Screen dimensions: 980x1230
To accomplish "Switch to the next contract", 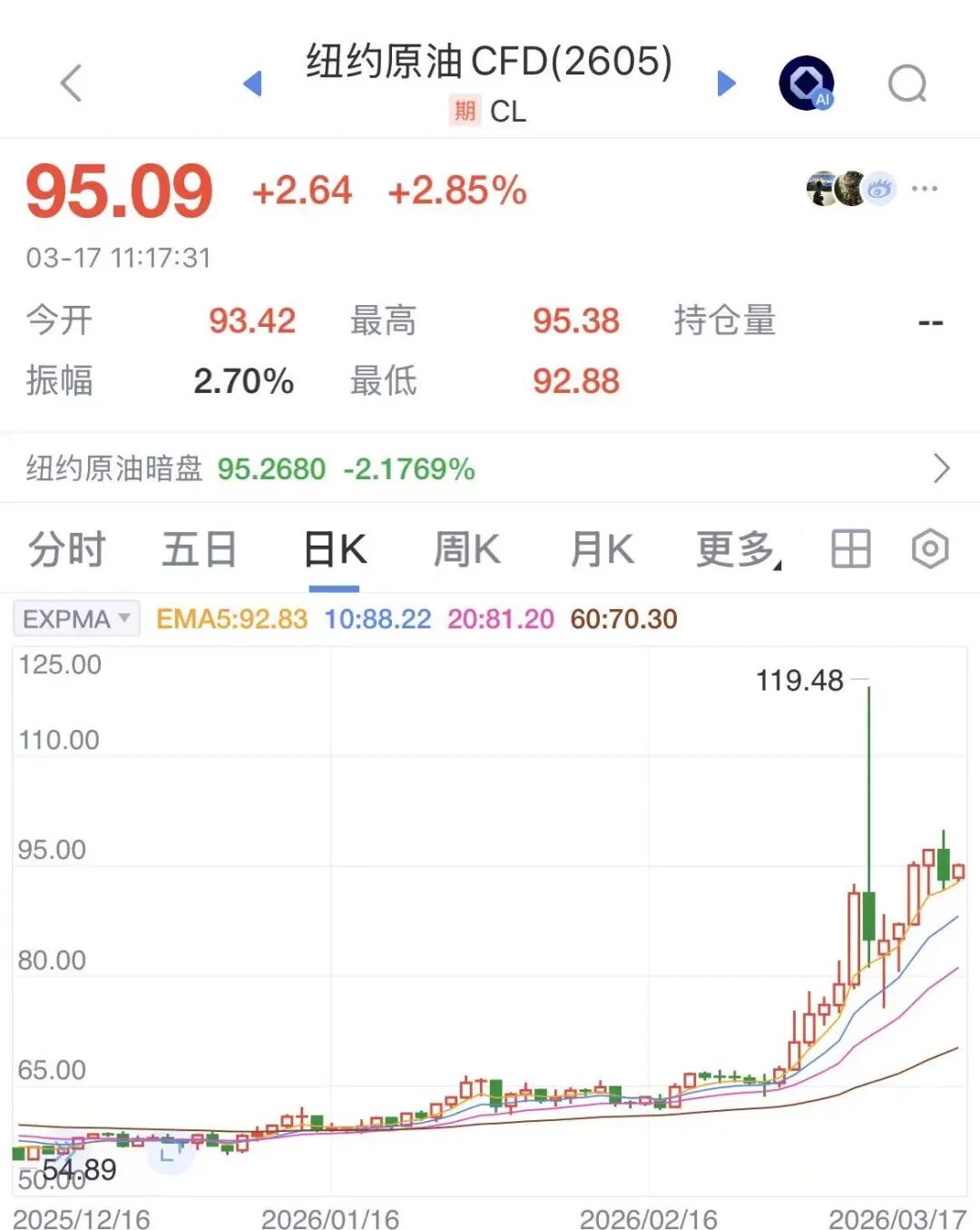I will 726,84.
